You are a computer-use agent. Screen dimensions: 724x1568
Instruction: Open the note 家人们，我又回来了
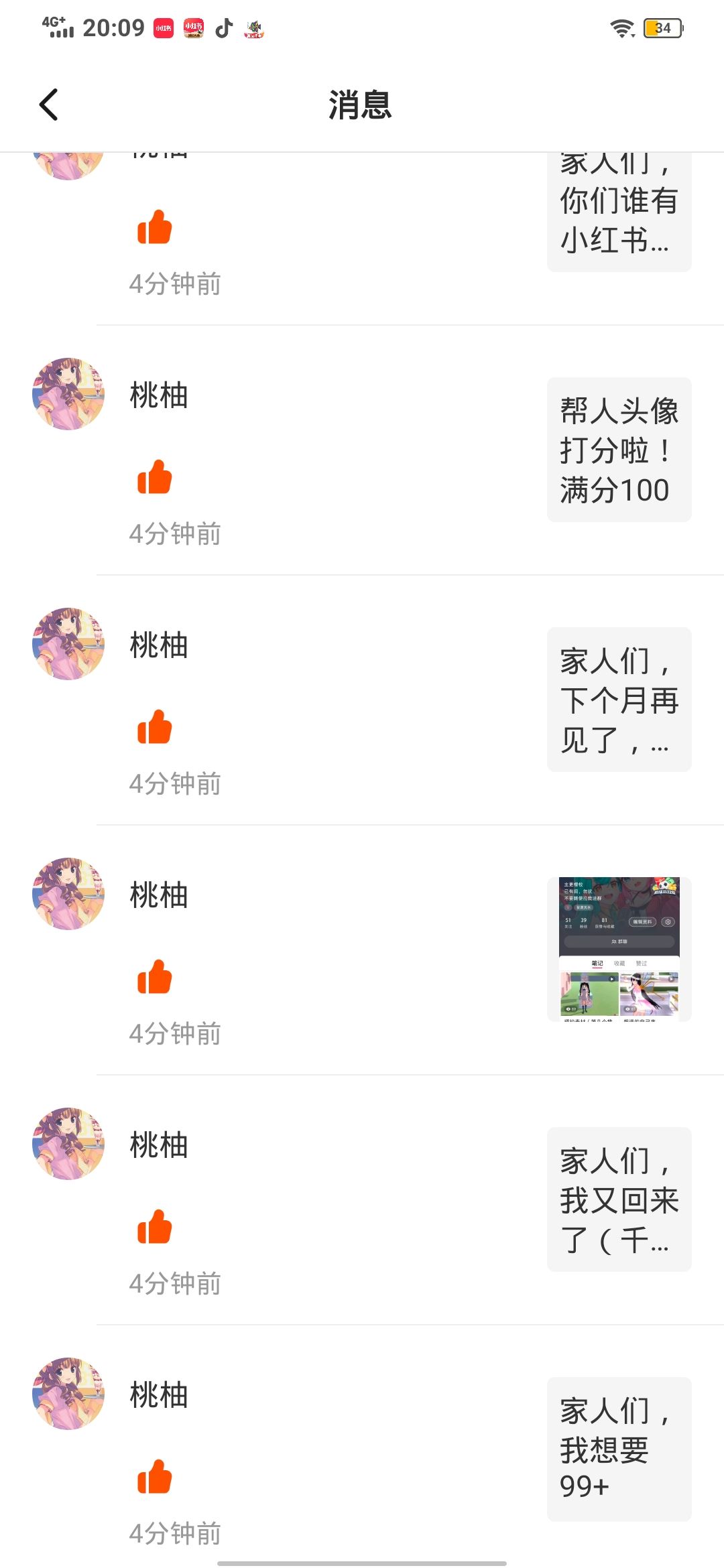[619, 1199]
